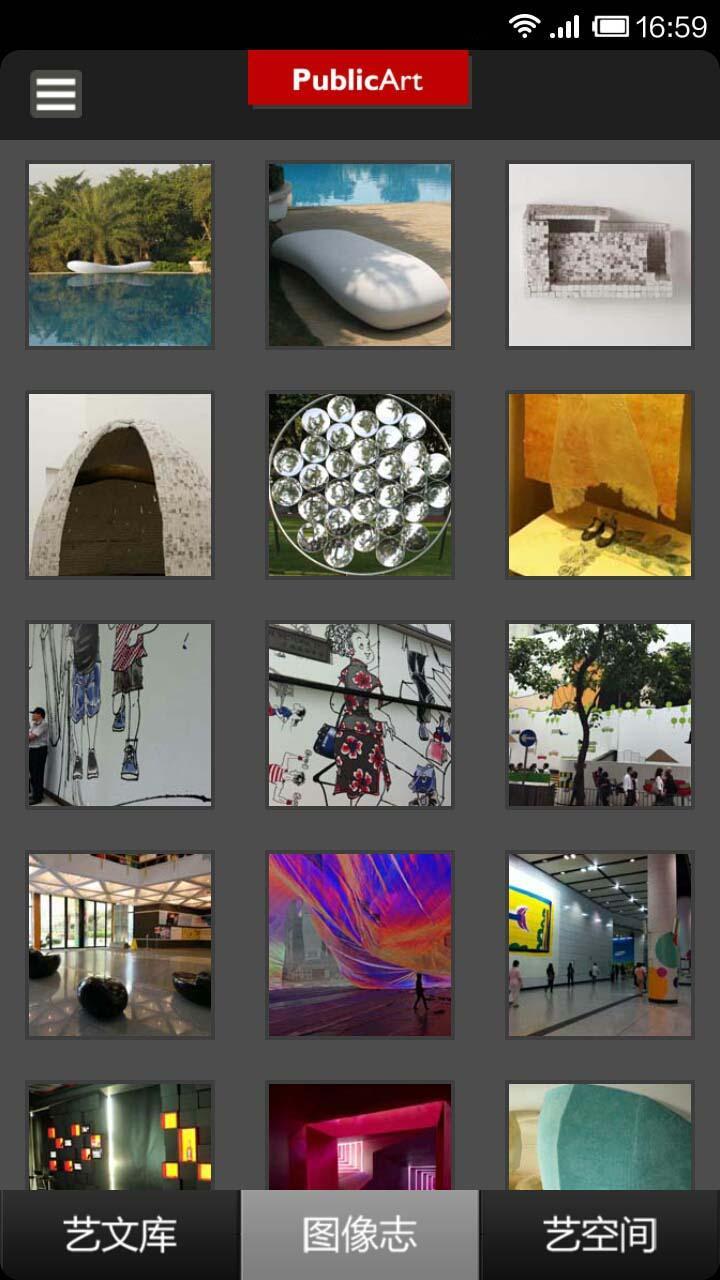The height and width of the screenshot is (1280, 720).
Task: View the mural with sneakers and legs
Action: tap(120, 715)
